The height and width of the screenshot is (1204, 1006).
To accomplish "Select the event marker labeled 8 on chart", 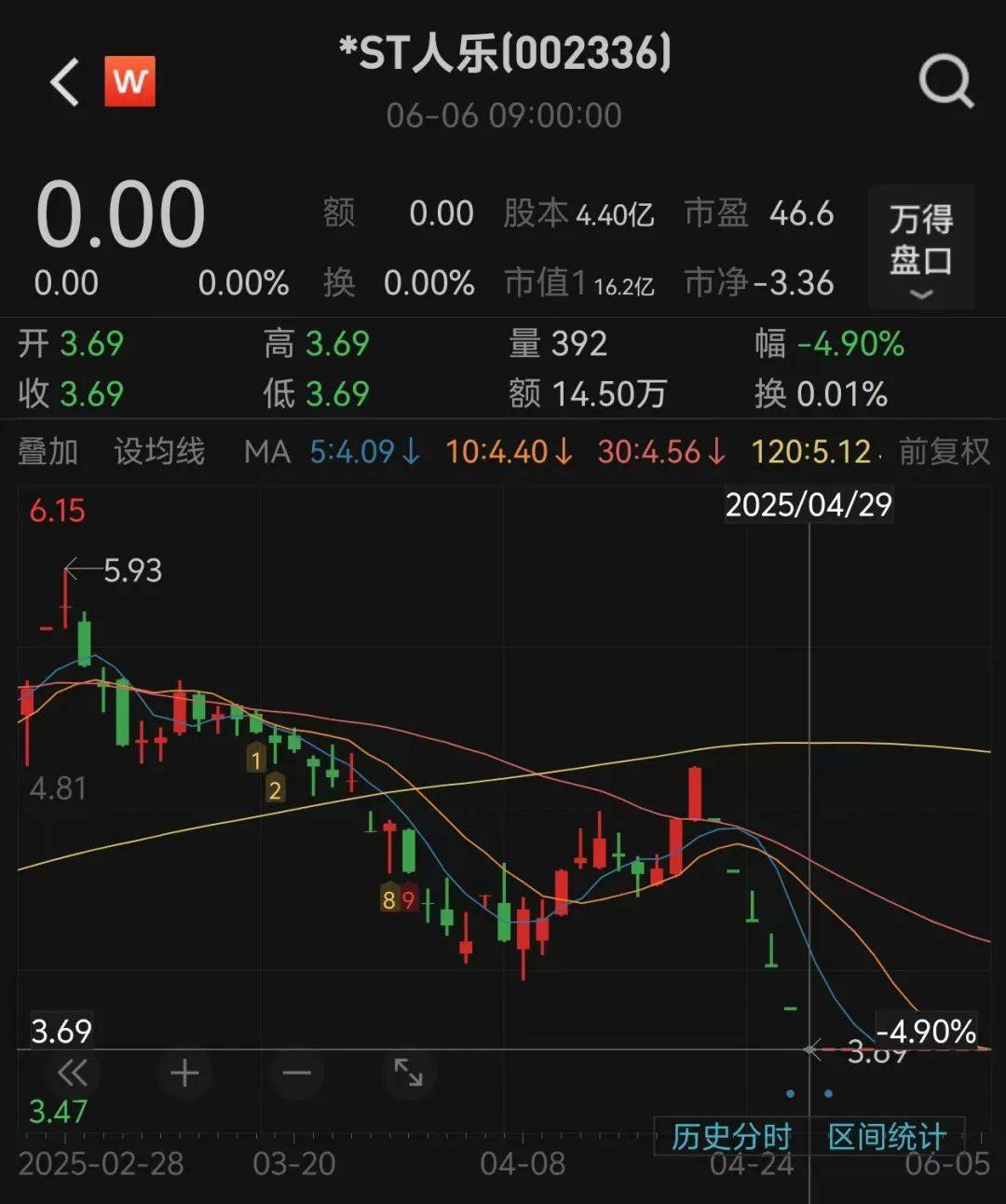I will (x=388, y=900).
